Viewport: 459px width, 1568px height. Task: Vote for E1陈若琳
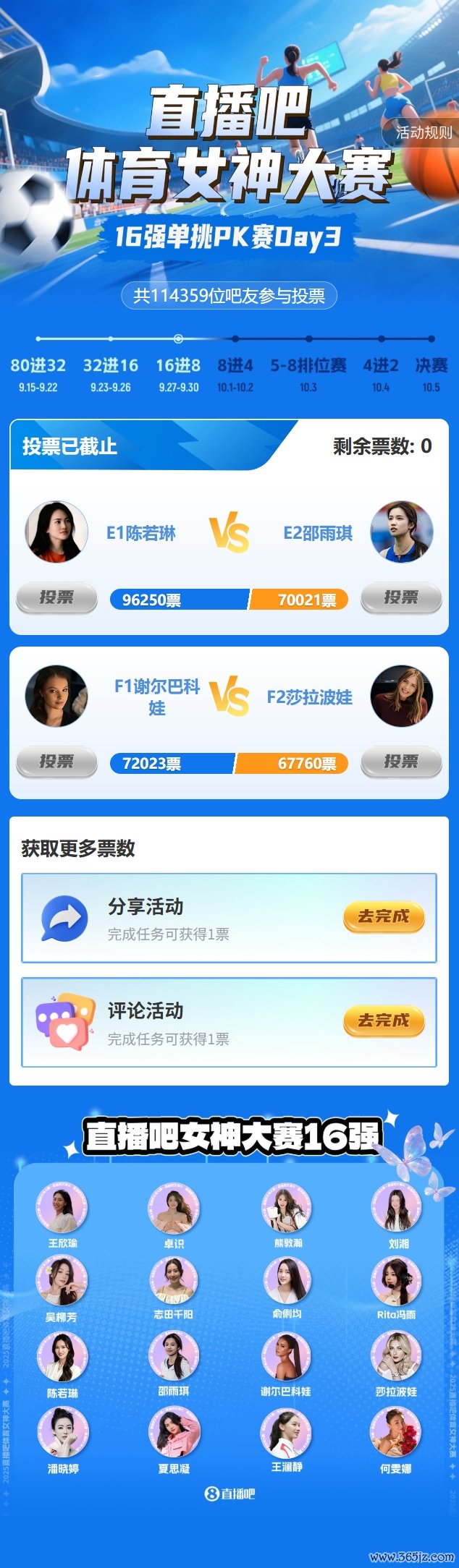pyautogui.click(x=56, y=597)
